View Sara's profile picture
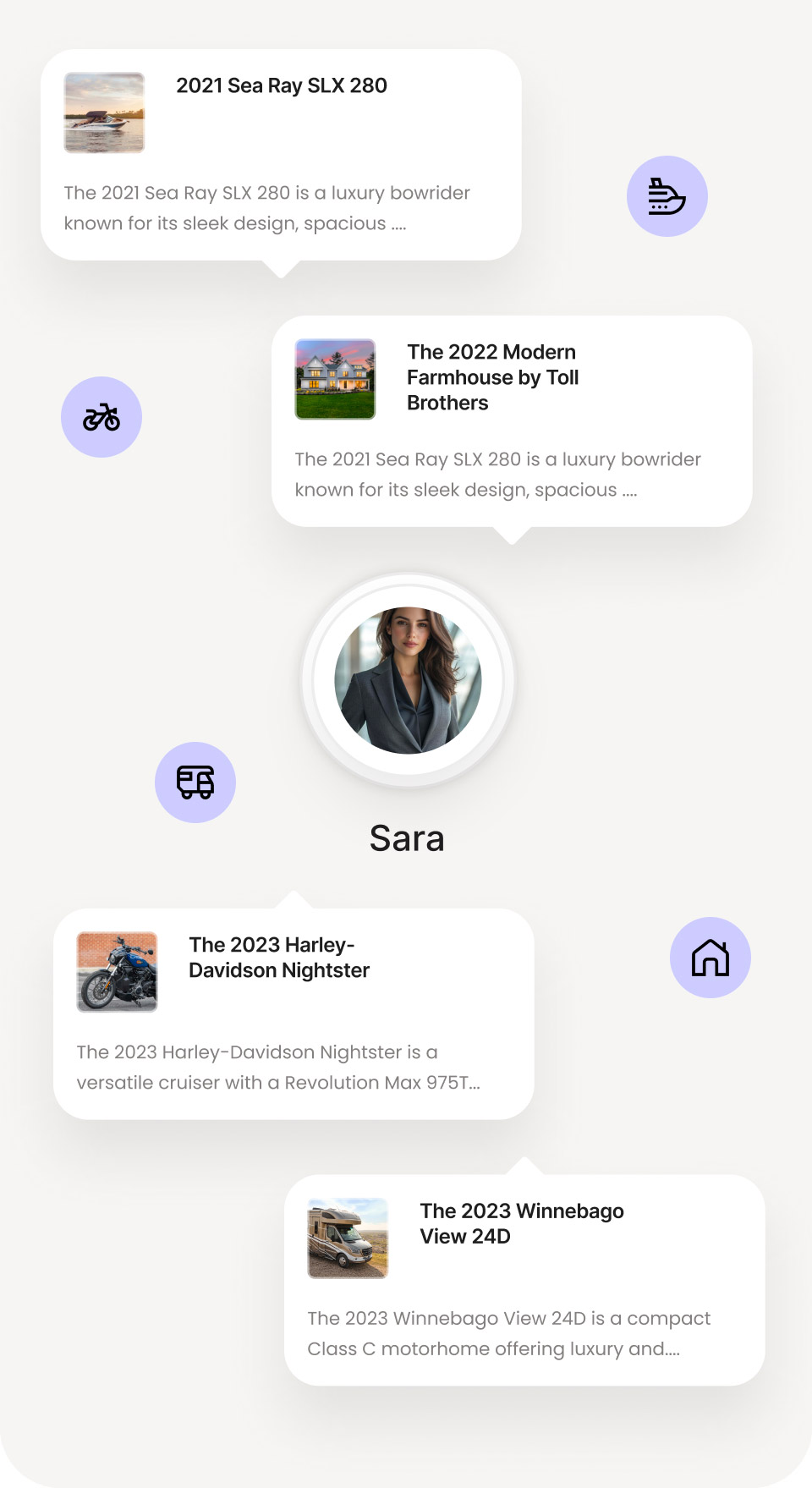Image resolution: width=812 pixels, height=1488 pixels. [x=408, y=680]
